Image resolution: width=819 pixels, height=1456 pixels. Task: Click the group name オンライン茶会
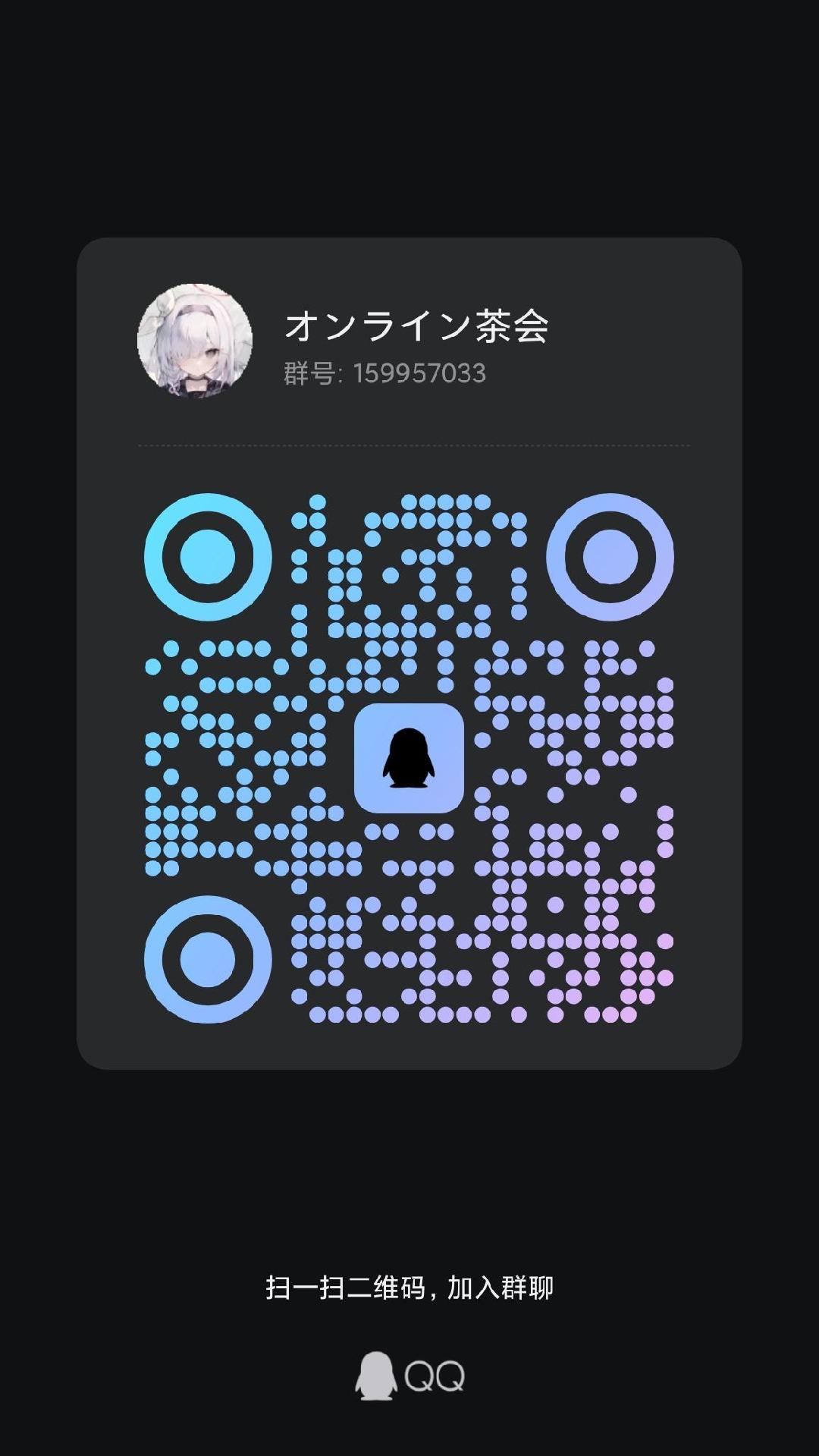419,325
